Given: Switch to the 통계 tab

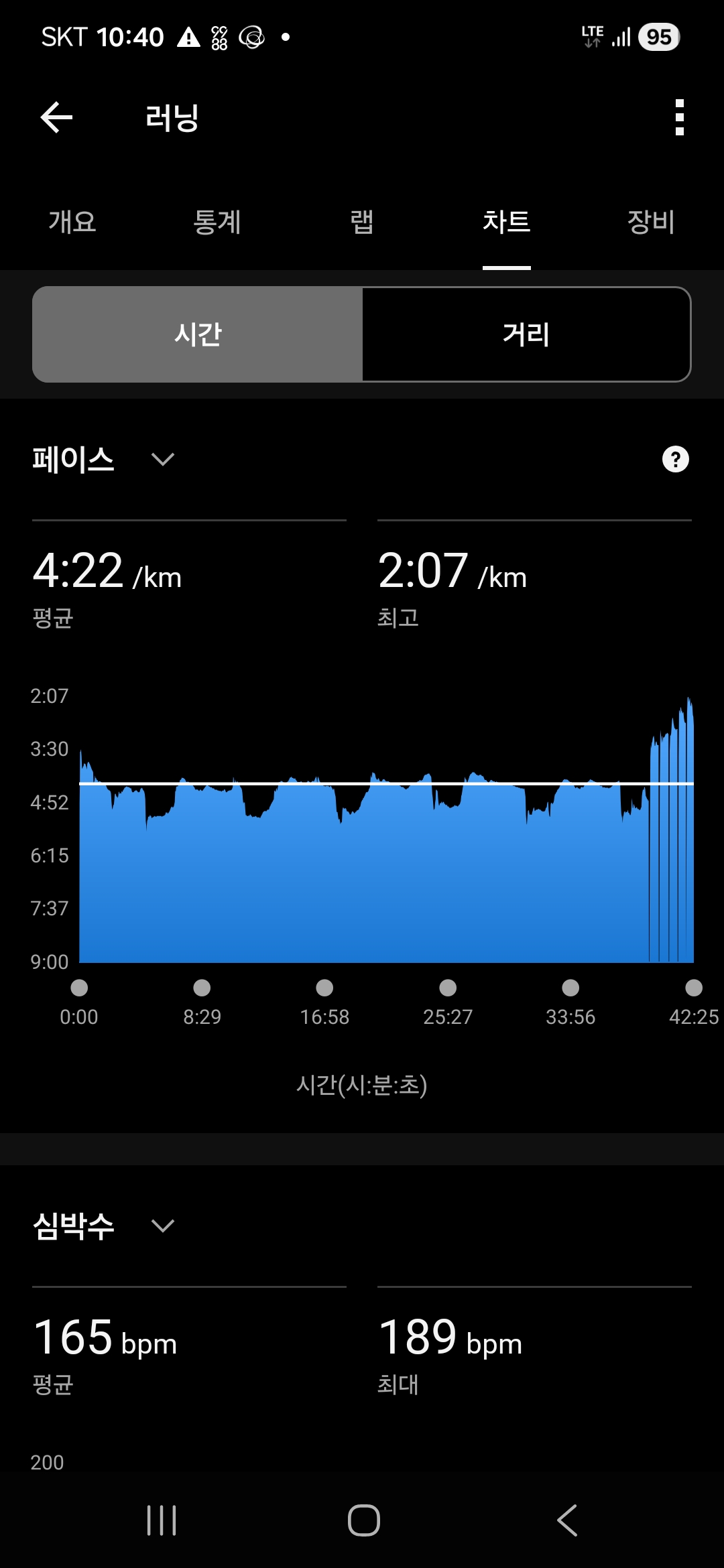Looking at the screenshot, I should coord(217,222).
